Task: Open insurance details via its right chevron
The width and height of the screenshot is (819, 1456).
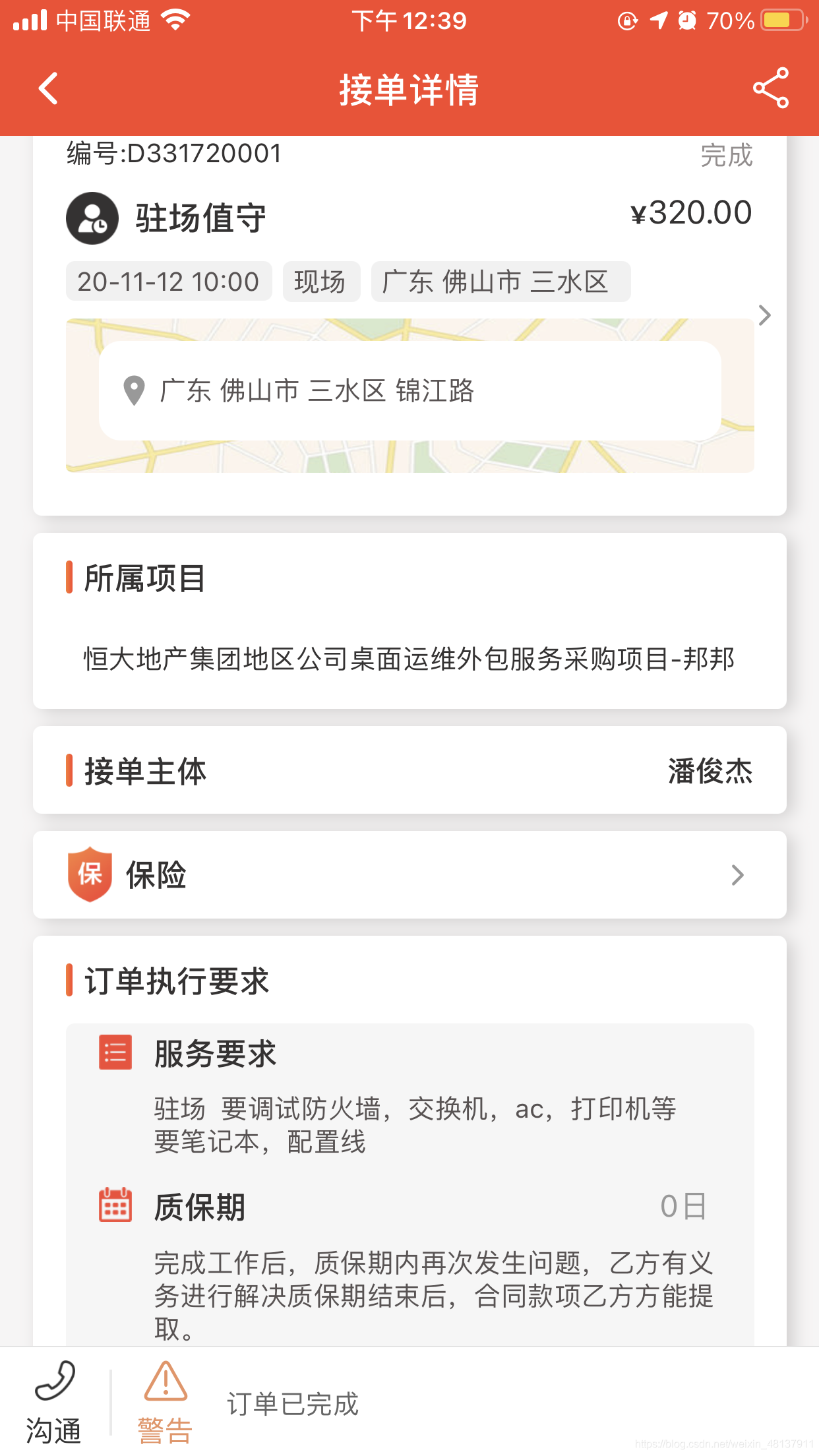Action: (x=738, y=875)
